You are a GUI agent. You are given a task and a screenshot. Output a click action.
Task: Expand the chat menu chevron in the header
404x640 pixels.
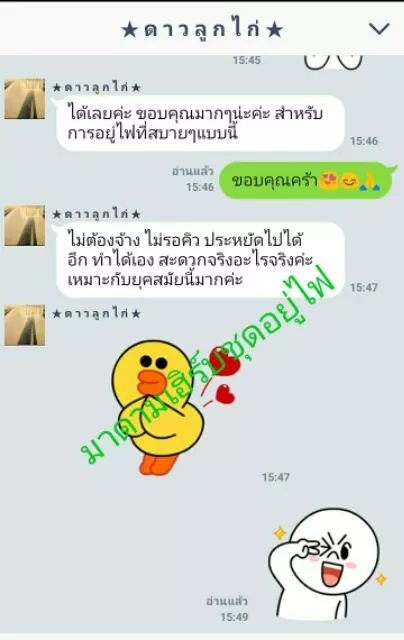[379, 29]
